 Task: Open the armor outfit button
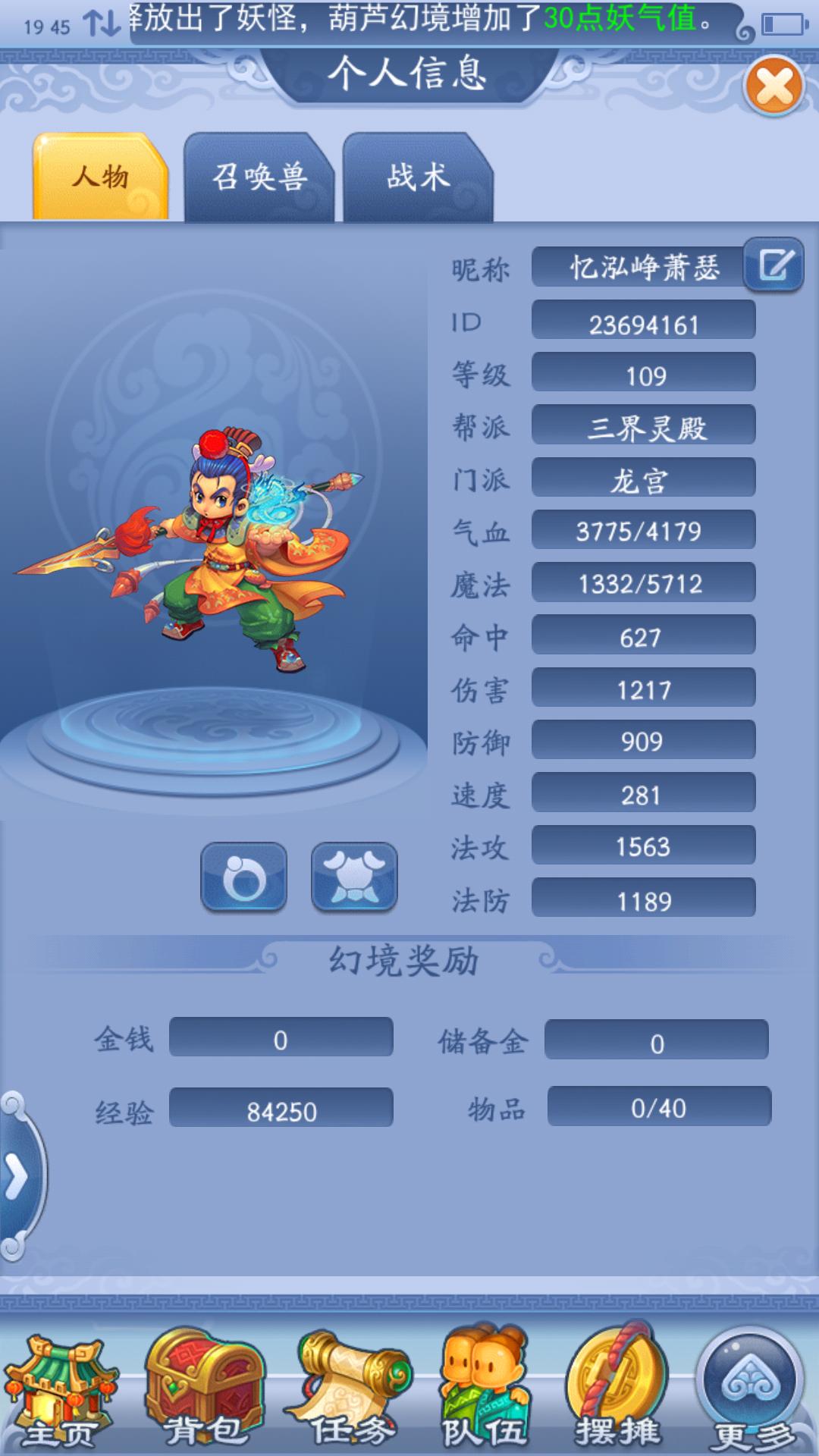tap(354, 877)
